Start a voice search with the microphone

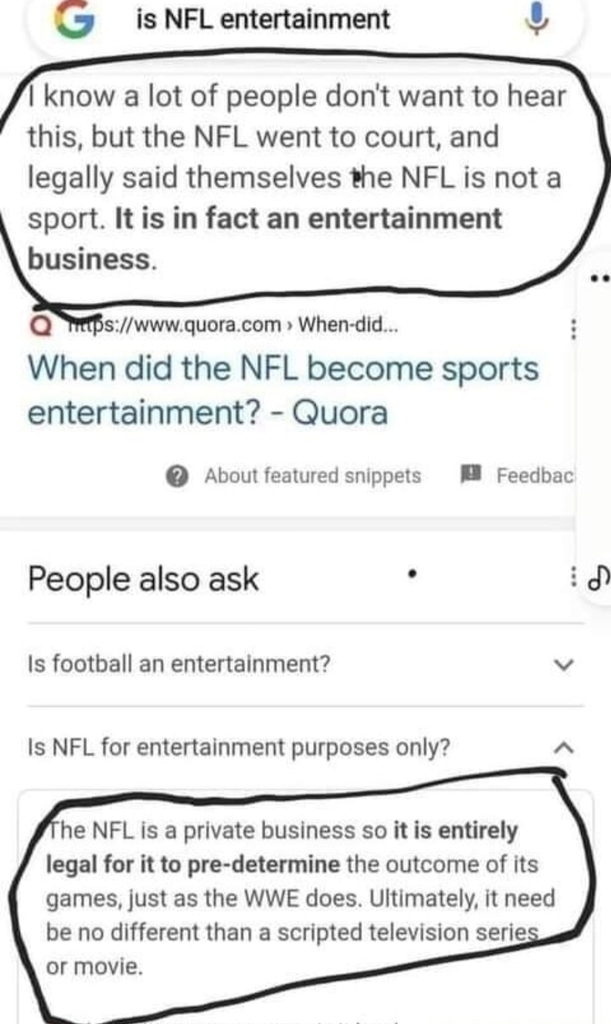pos(535,18)
